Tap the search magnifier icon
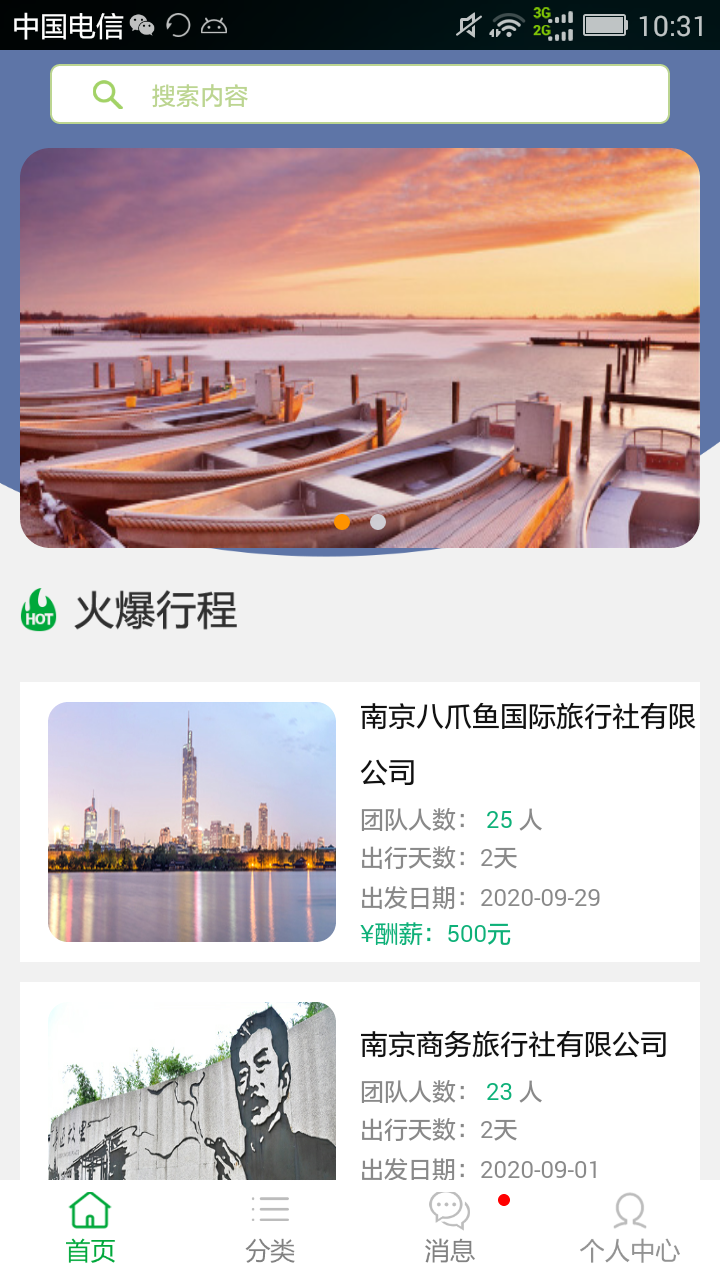Image resolution: width=720 pixels, height=1280 pixels. coord(107,93)
